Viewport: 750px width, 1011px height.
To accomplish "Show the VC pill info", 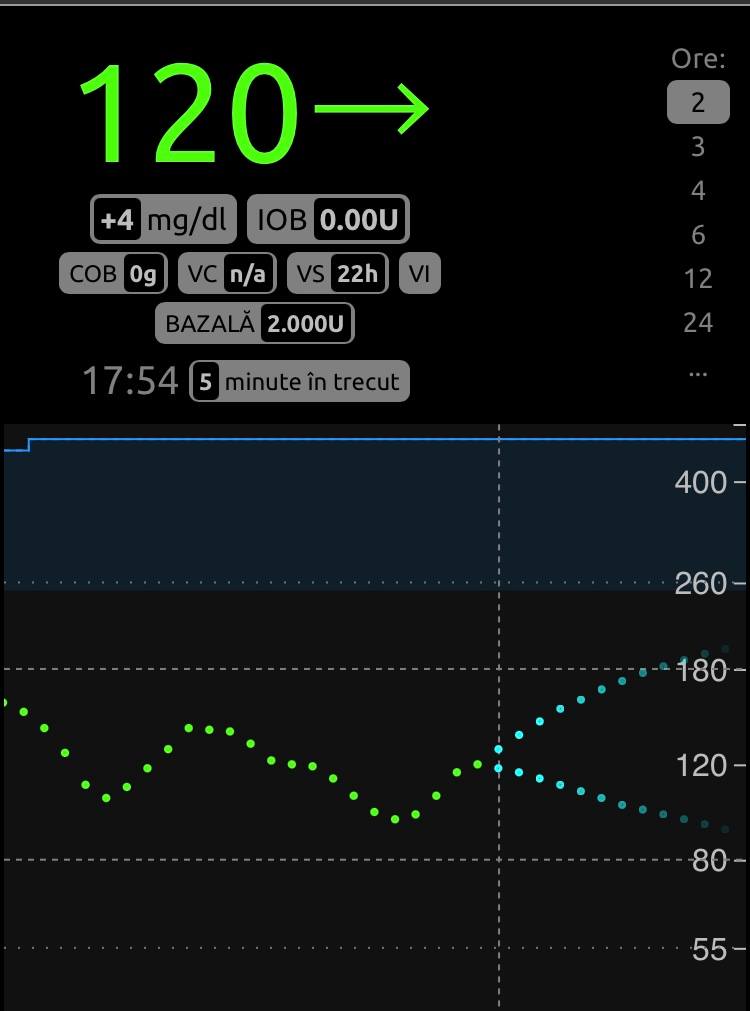I will point(228,273).
